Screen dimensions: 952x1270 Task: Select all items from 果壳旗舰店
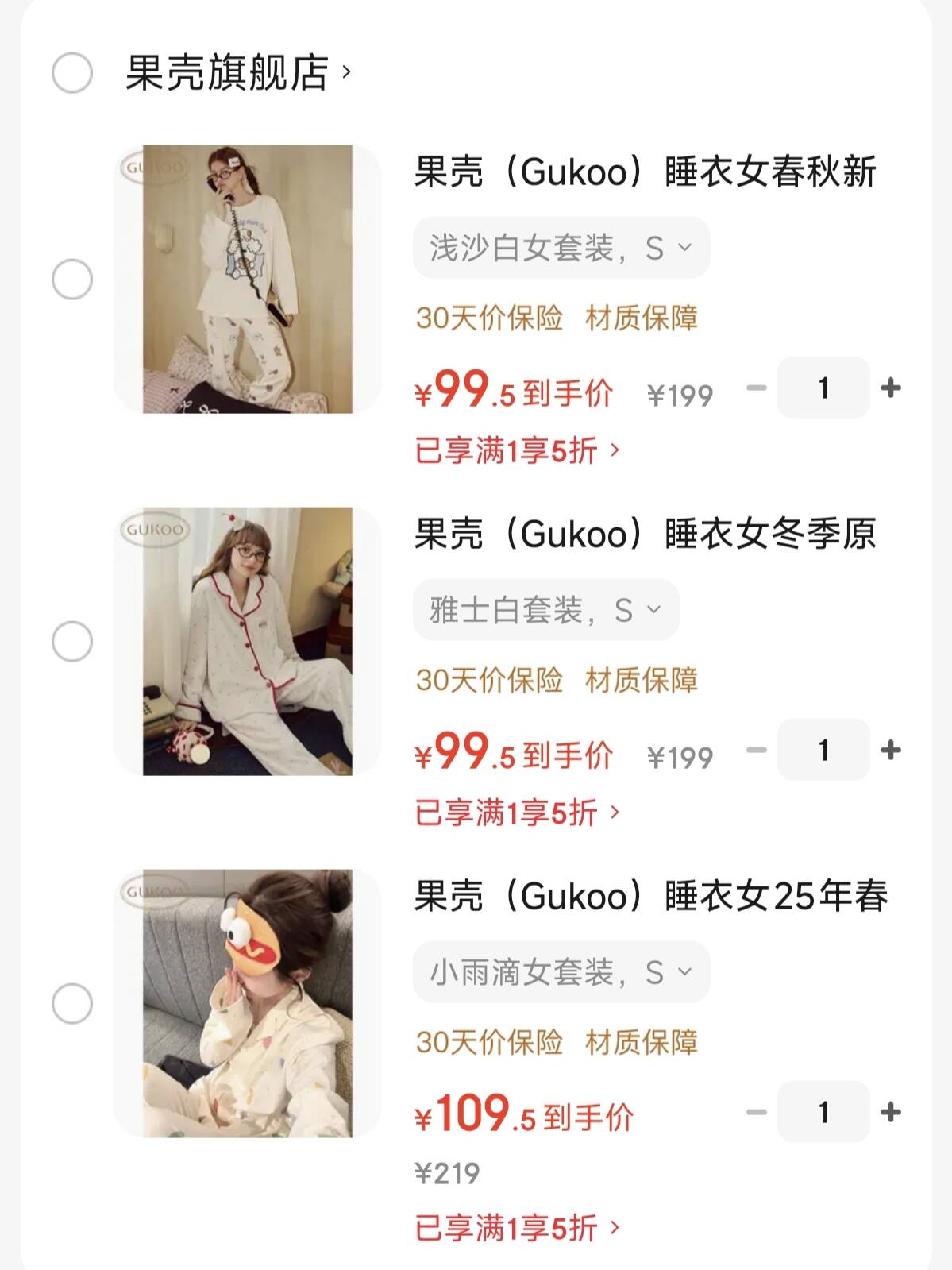pos(72,73)
